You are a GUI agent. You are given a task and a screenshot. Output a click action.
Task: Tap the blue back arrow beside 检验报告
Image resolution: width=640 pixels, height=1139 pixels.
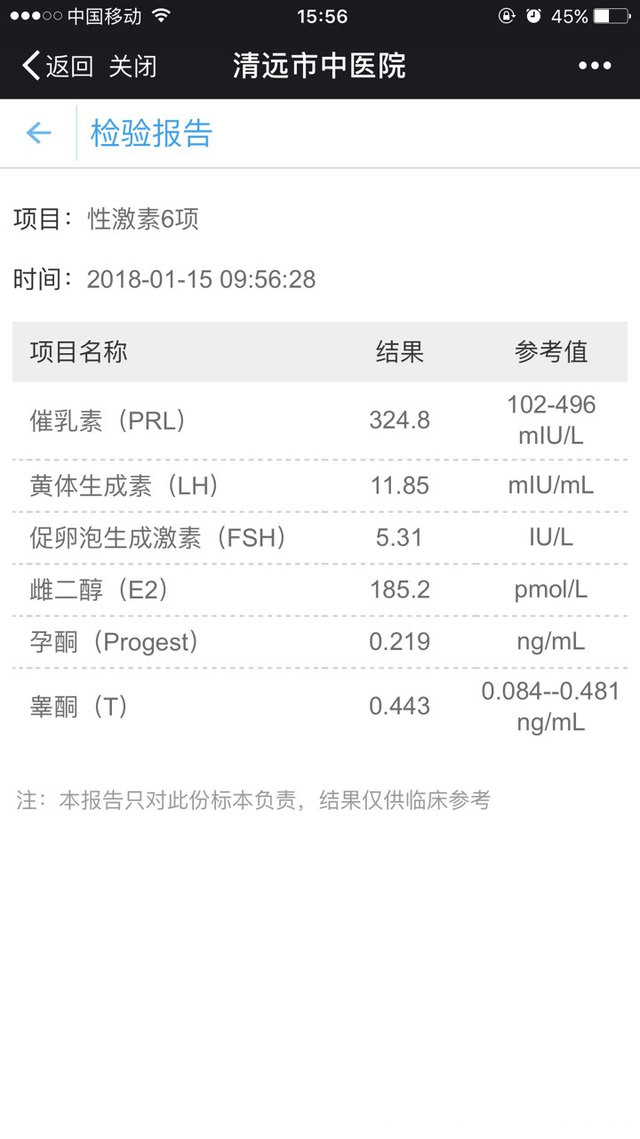coord(39,132)
